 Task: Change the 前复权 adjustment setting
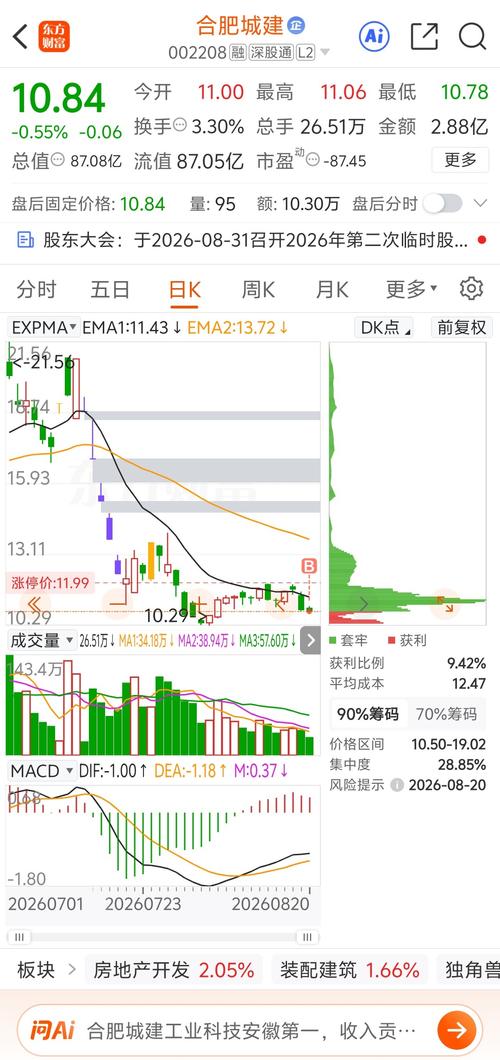coord(461,328)
